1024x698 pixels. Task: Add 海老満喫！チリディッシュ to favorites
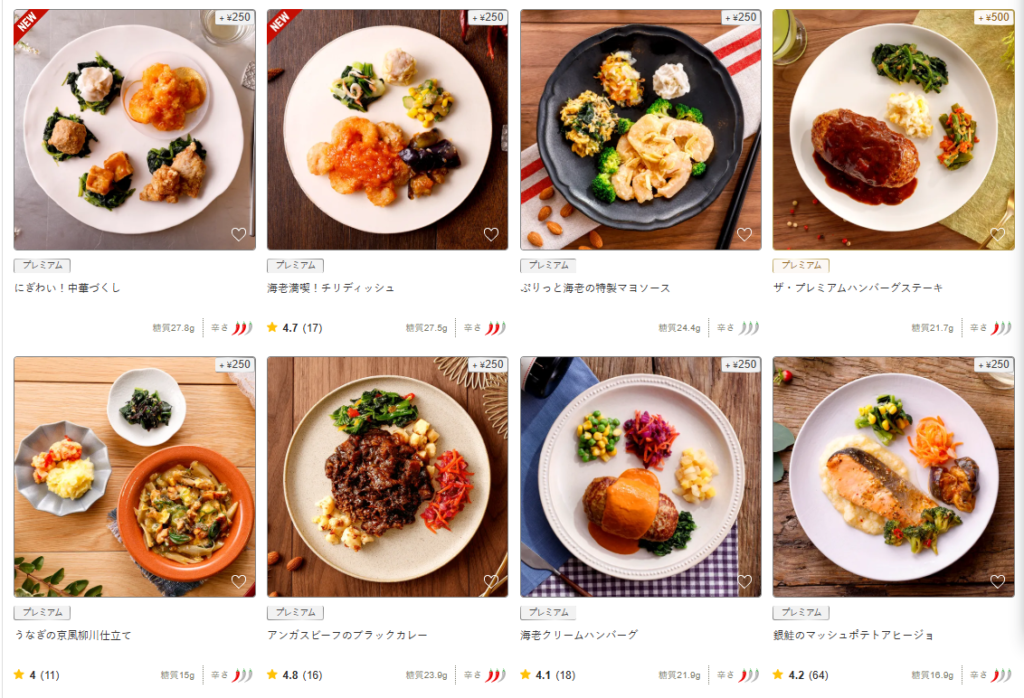click(491, 235)
